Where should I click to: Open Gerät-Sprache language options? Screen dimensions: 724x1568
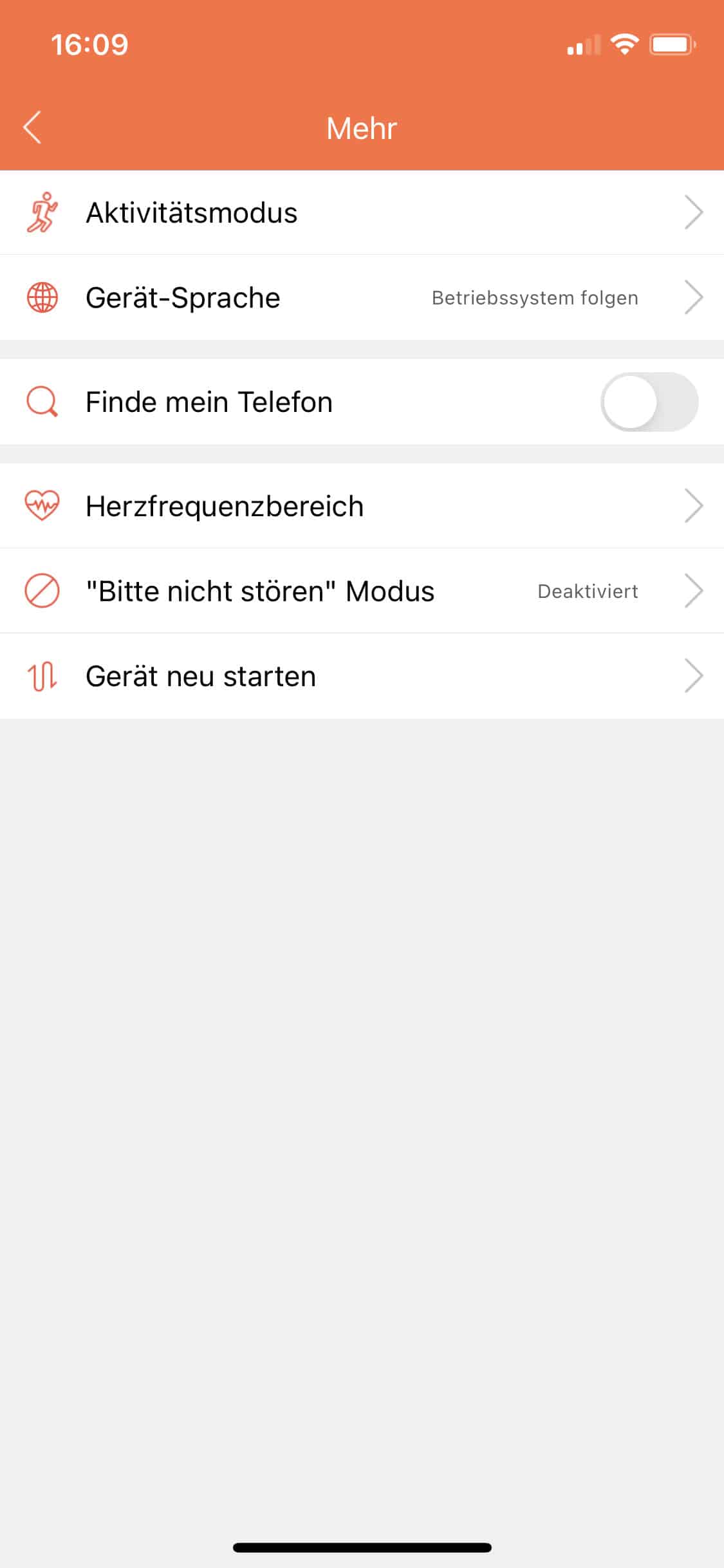pos(360,297)
